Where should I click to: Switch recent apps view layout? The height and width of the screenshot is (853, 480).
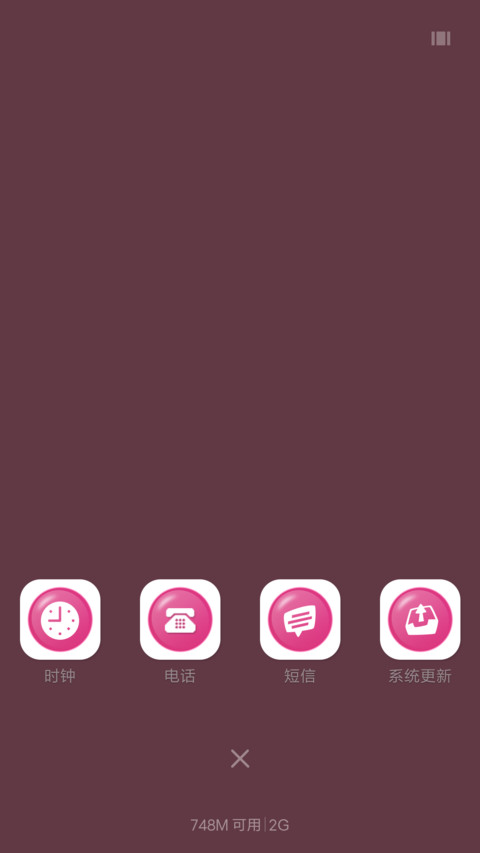coord(441,38)
